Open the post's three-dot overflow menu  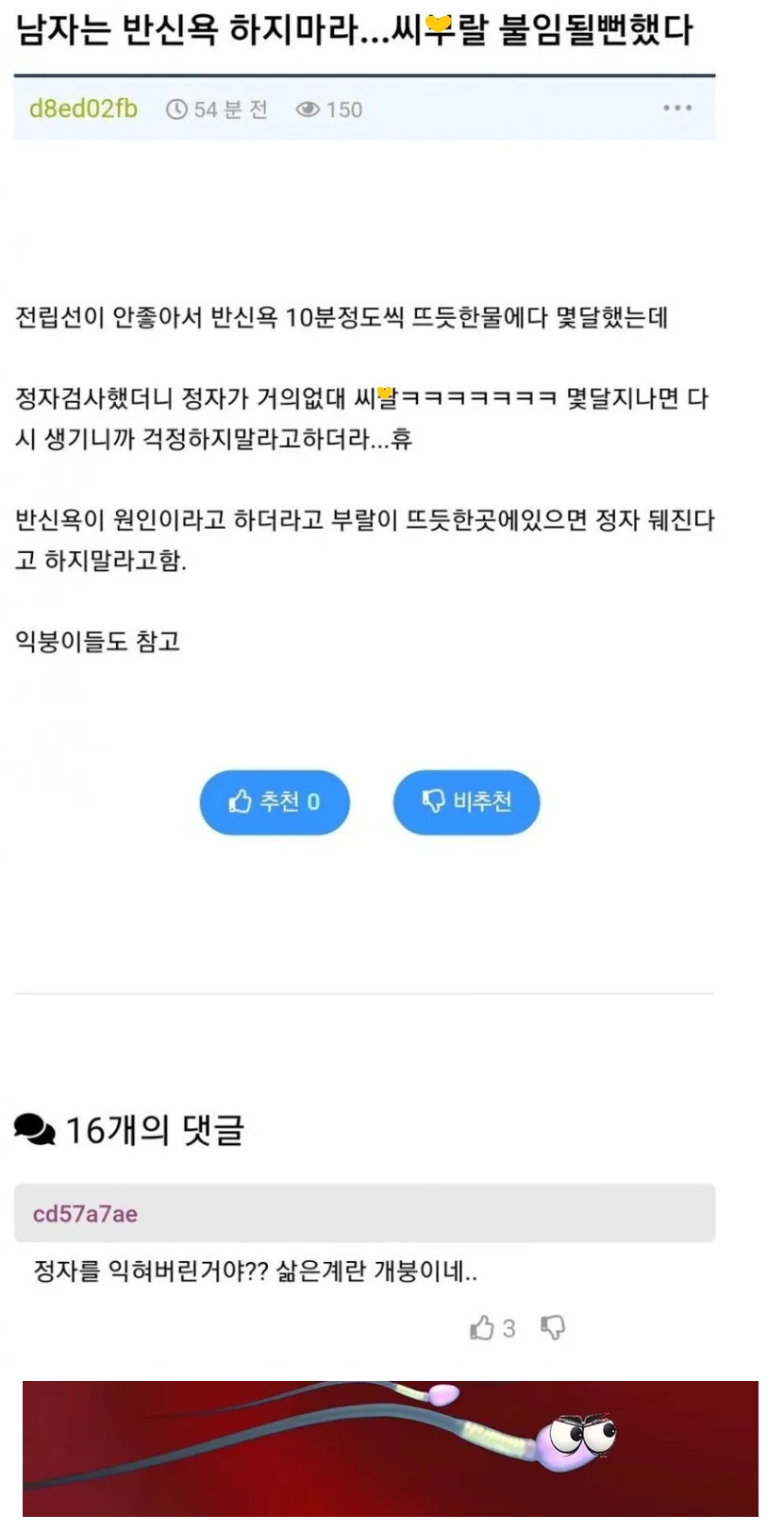[x=677, y=109]
